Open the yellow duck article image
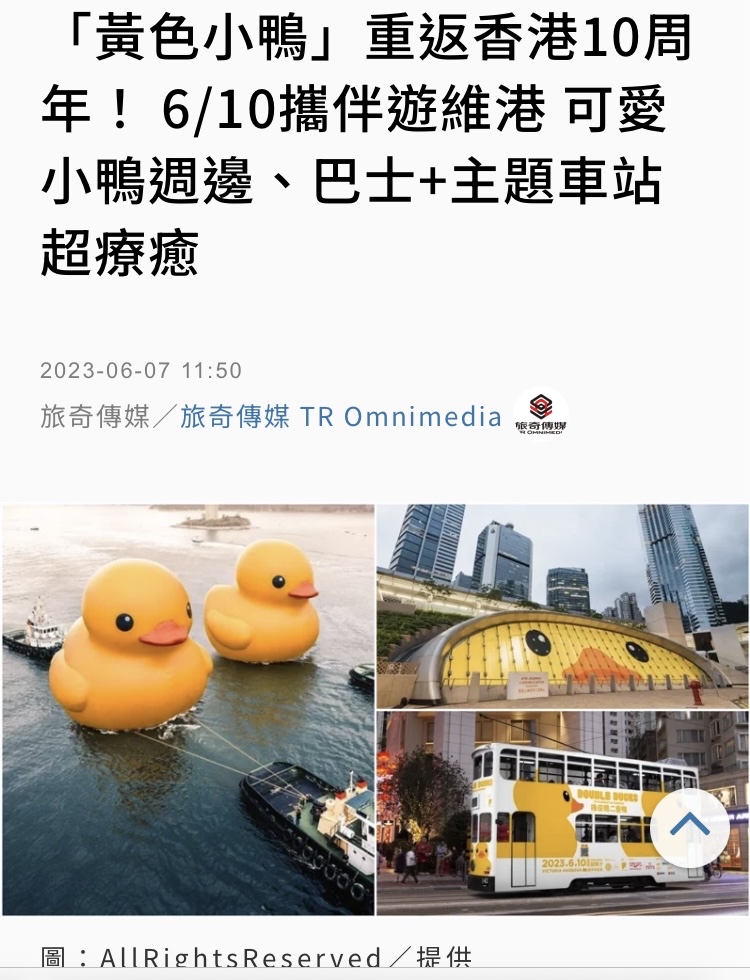This screenshot has width=750, height=980. coord(374,709)
